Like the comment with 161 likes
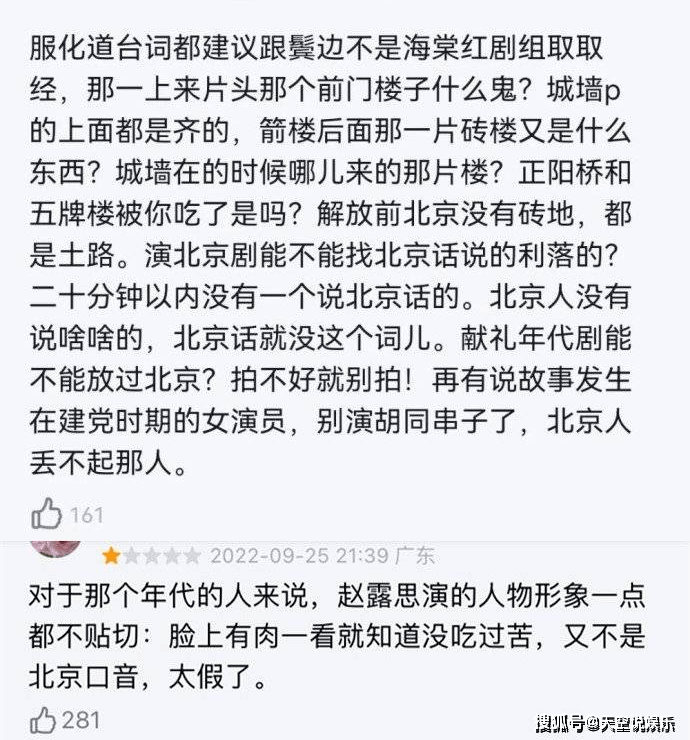This screenshot has height=740, width=690. (47, 514)
